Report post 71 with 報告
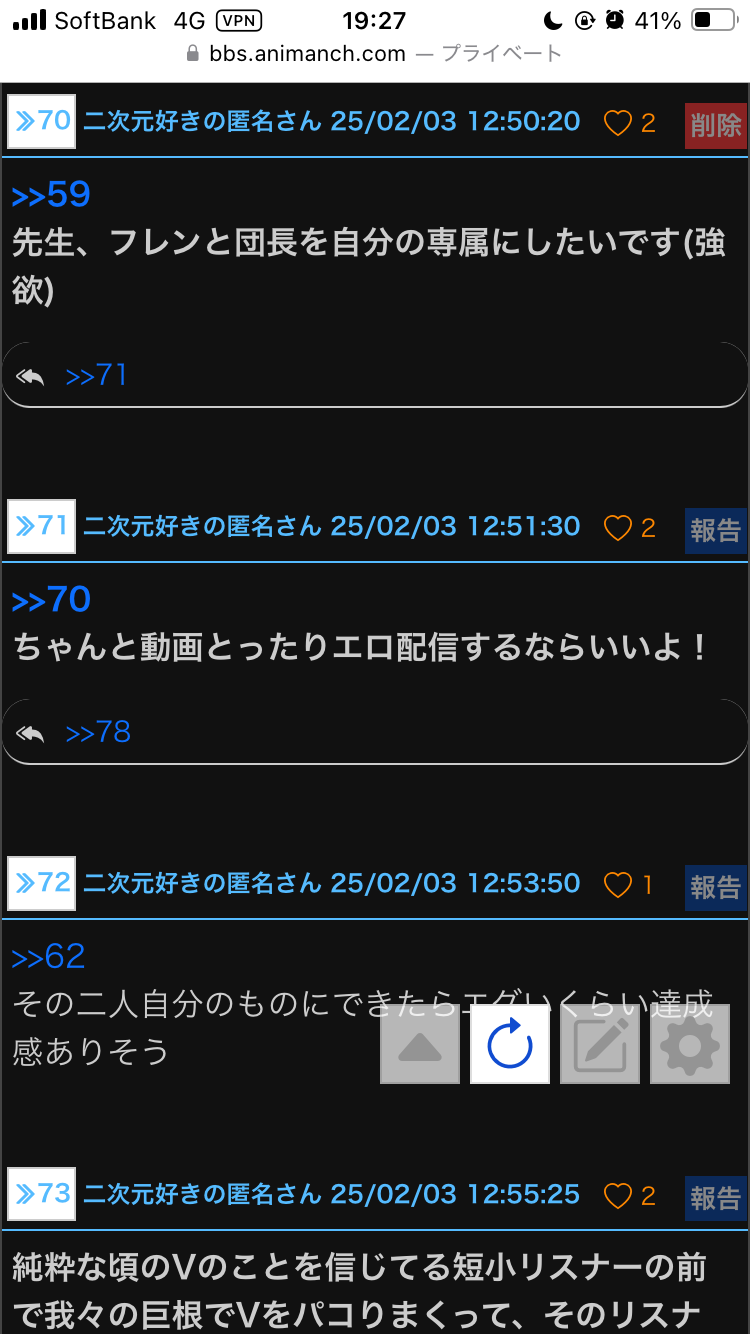The height and width of the screenshot is (1334, 750). tap(716, 530)
